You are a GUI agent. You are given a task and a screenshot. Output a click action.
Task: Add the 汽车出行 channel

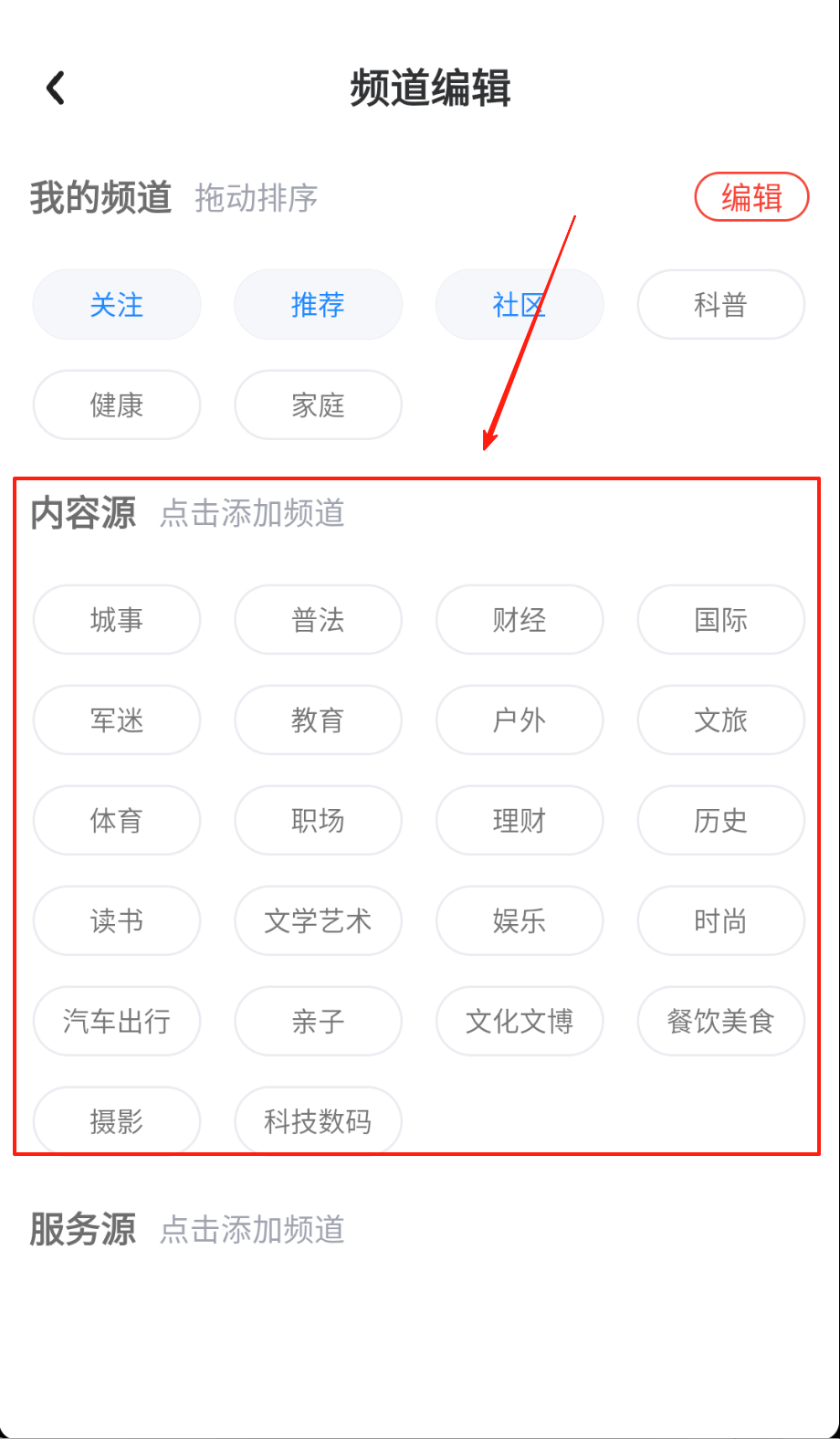[x=117, y=1022]
